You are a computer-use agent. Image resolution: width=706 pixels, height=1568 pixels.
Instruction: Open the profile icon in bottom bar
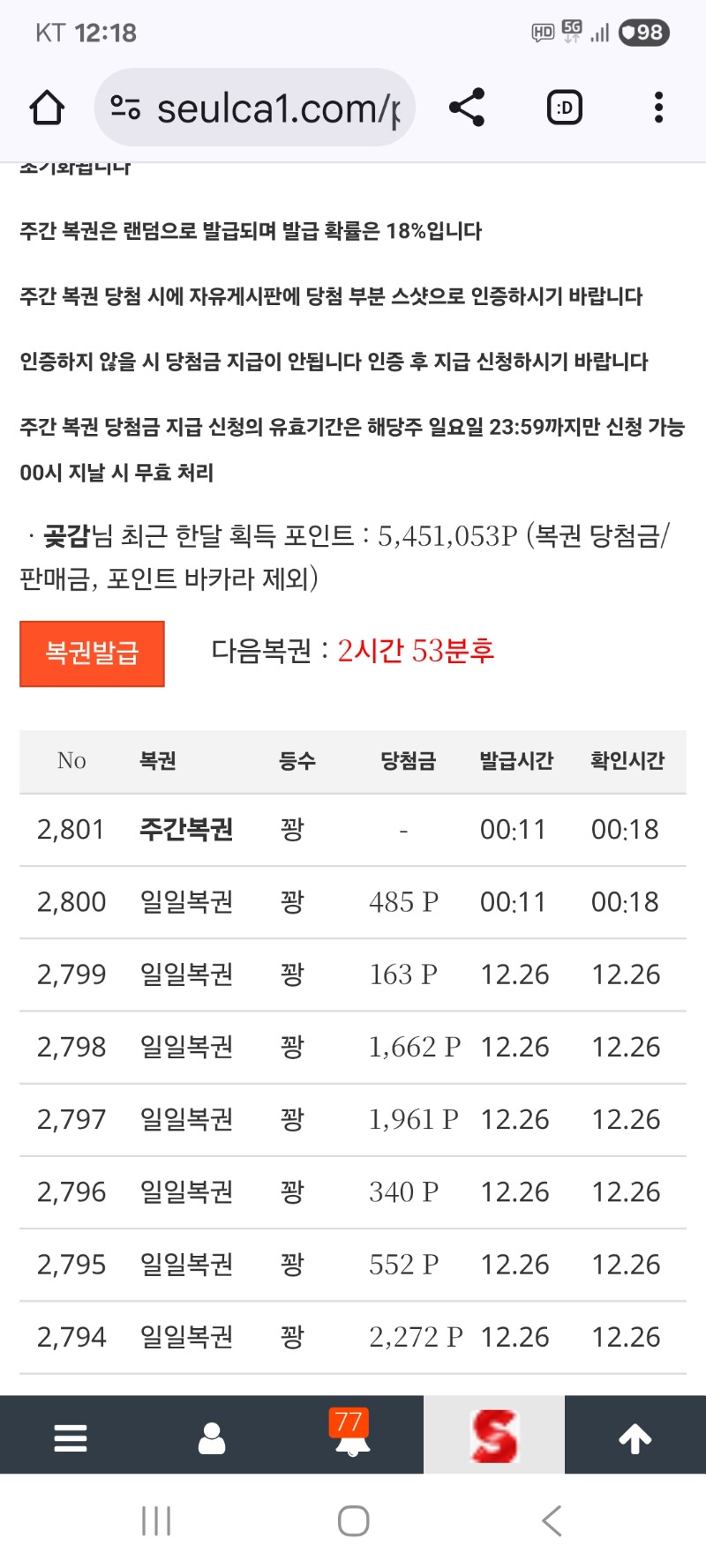212,1437
